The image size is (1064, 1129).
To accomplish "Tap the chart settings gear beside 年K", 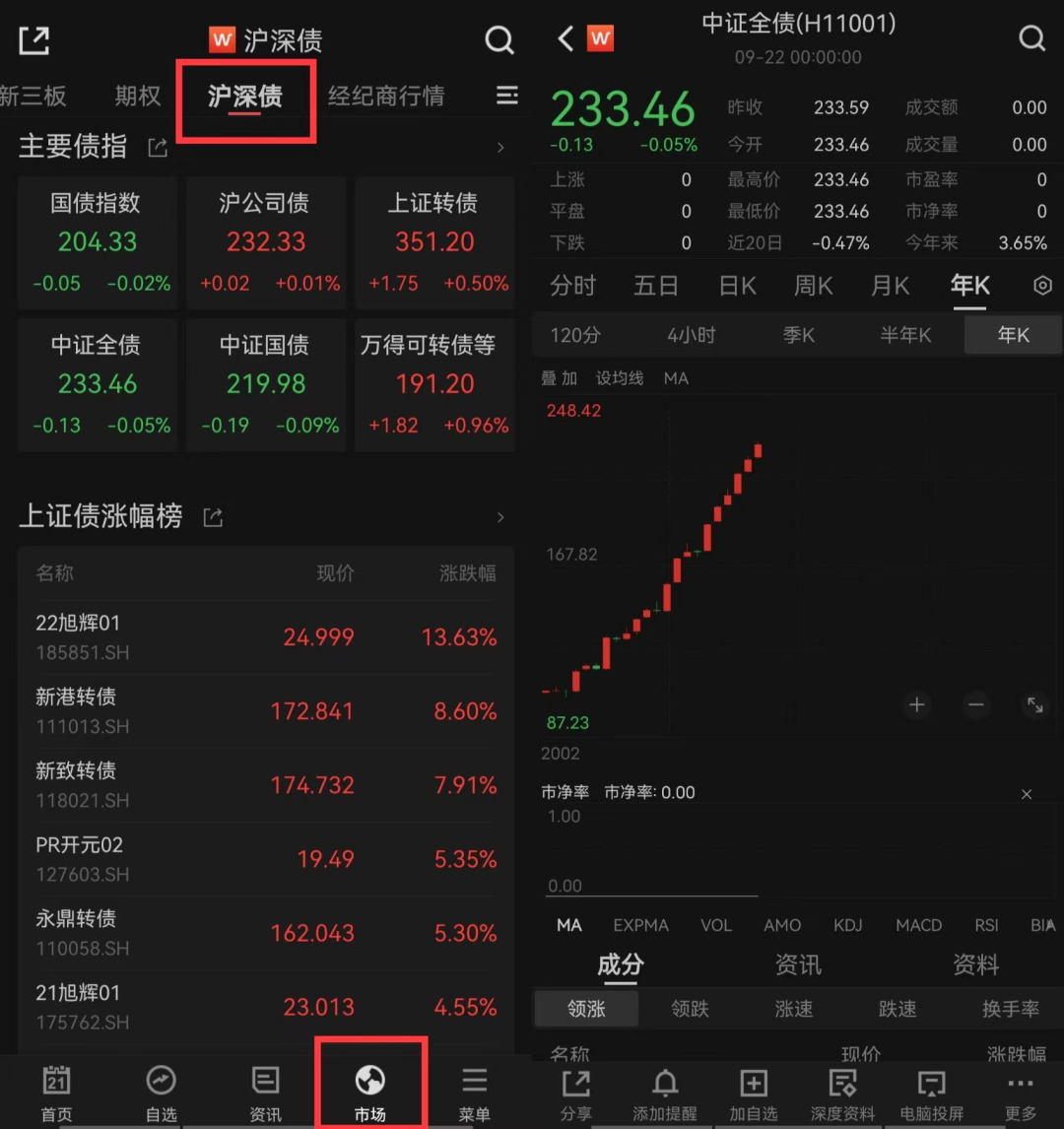I will (1042, 285).
